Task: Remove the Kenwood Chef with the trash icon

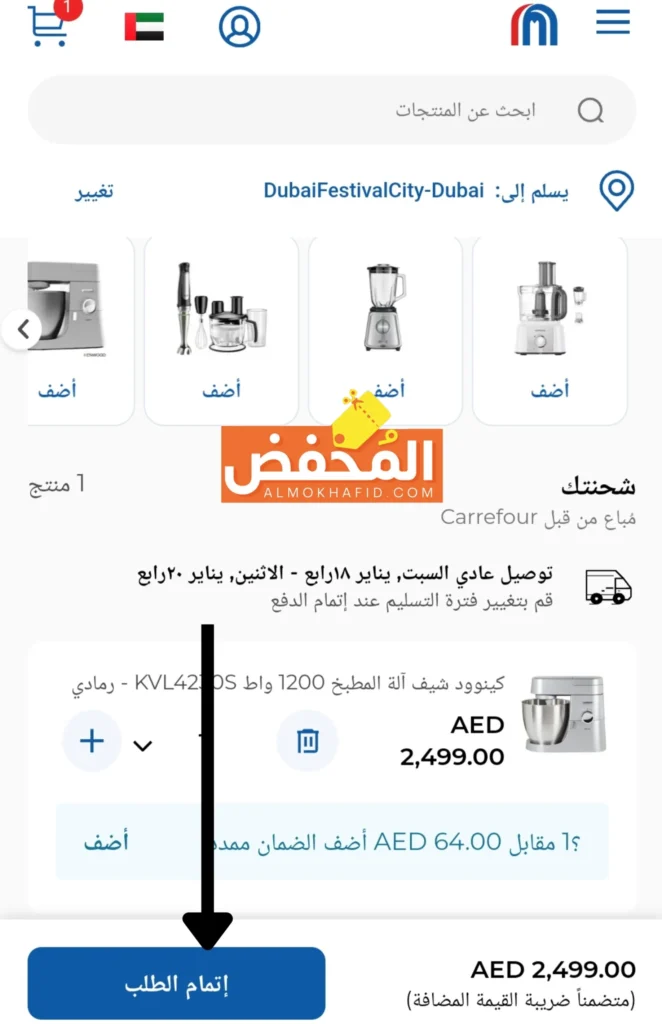Action: 307,741
